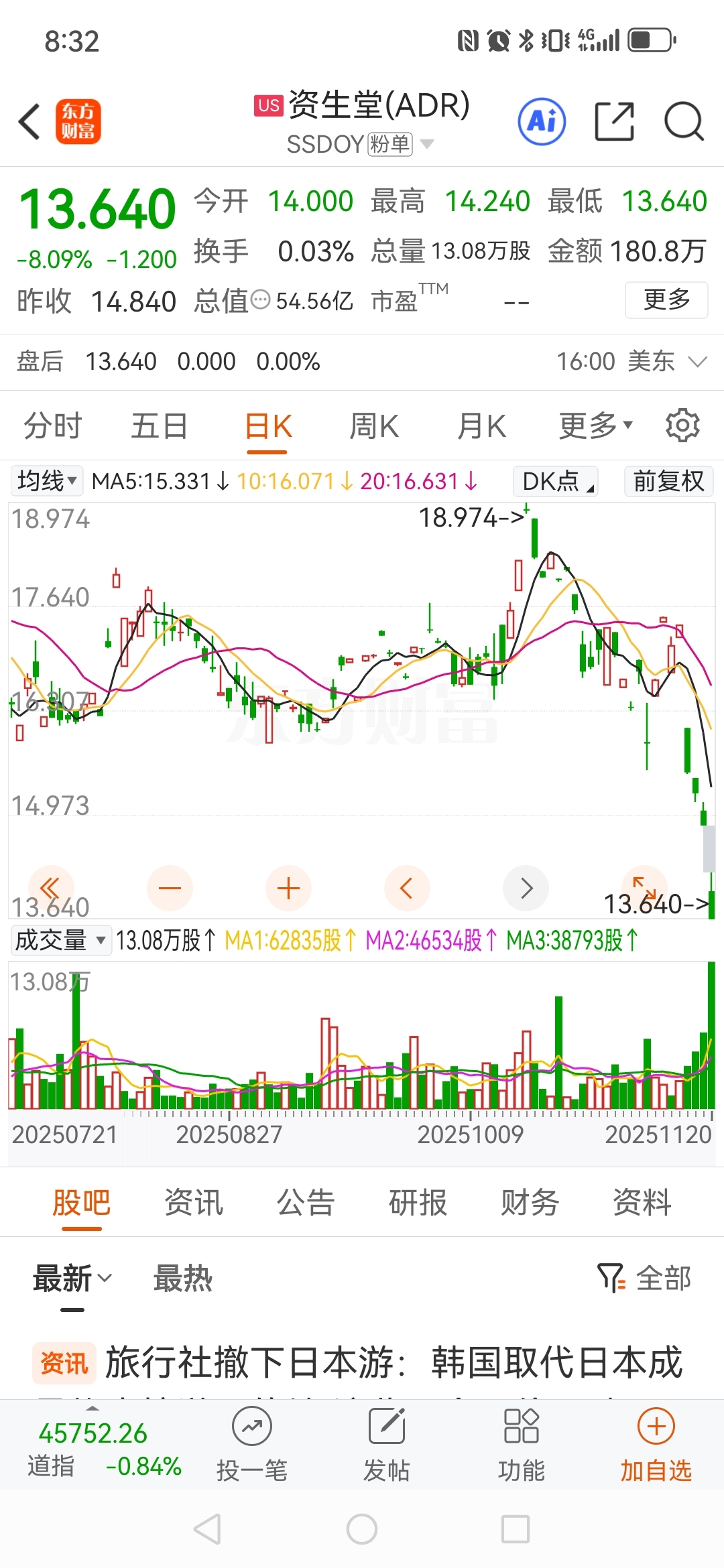This screenshot has width=724, height=1568.
Task: Select the 五日 chart tab
Action: coord(159,426)
